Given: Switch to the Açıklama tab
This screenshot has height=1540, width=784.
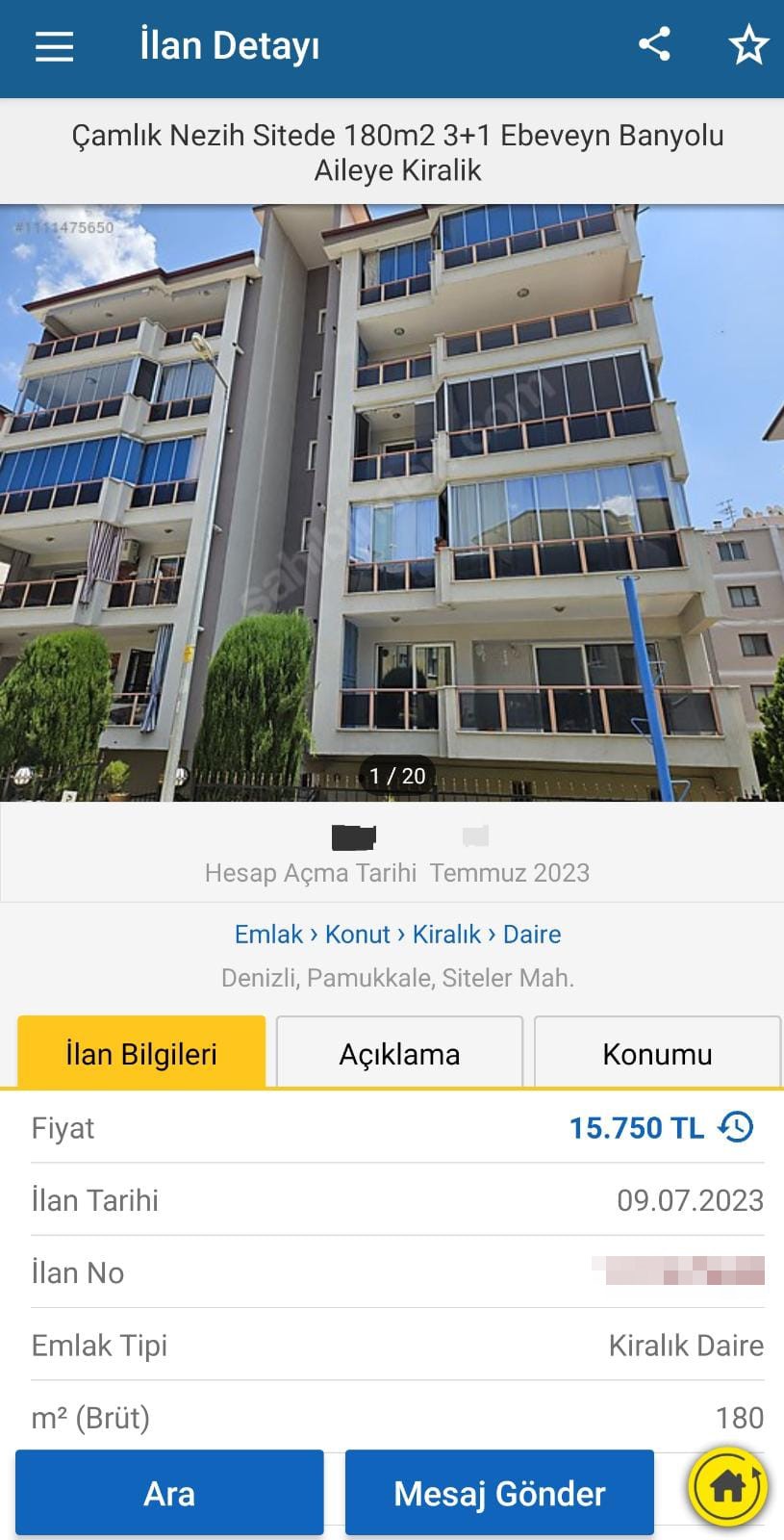Looking at the screenshot, I should pos(399,1053).
